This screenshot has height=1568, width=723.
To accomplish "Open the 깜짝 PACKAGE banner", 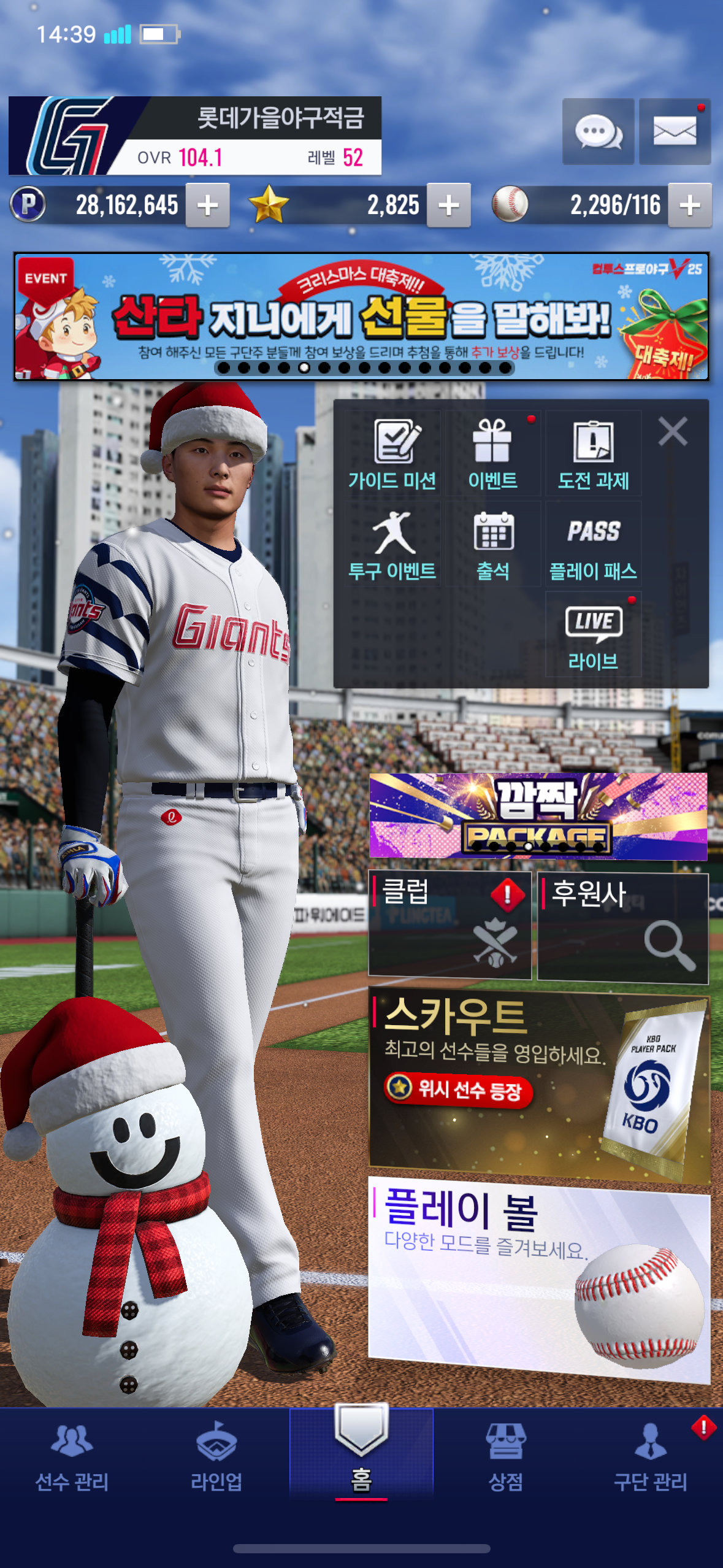I will pos(538,815).
